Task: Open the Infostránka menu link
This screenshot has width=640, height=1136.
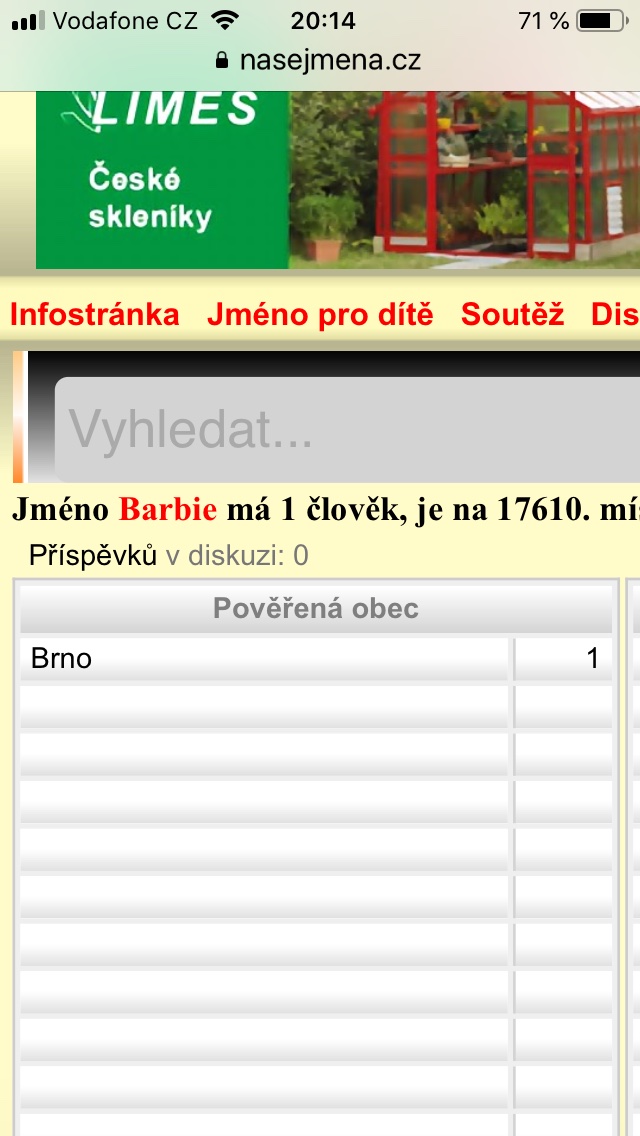Action: pos(95,314)
